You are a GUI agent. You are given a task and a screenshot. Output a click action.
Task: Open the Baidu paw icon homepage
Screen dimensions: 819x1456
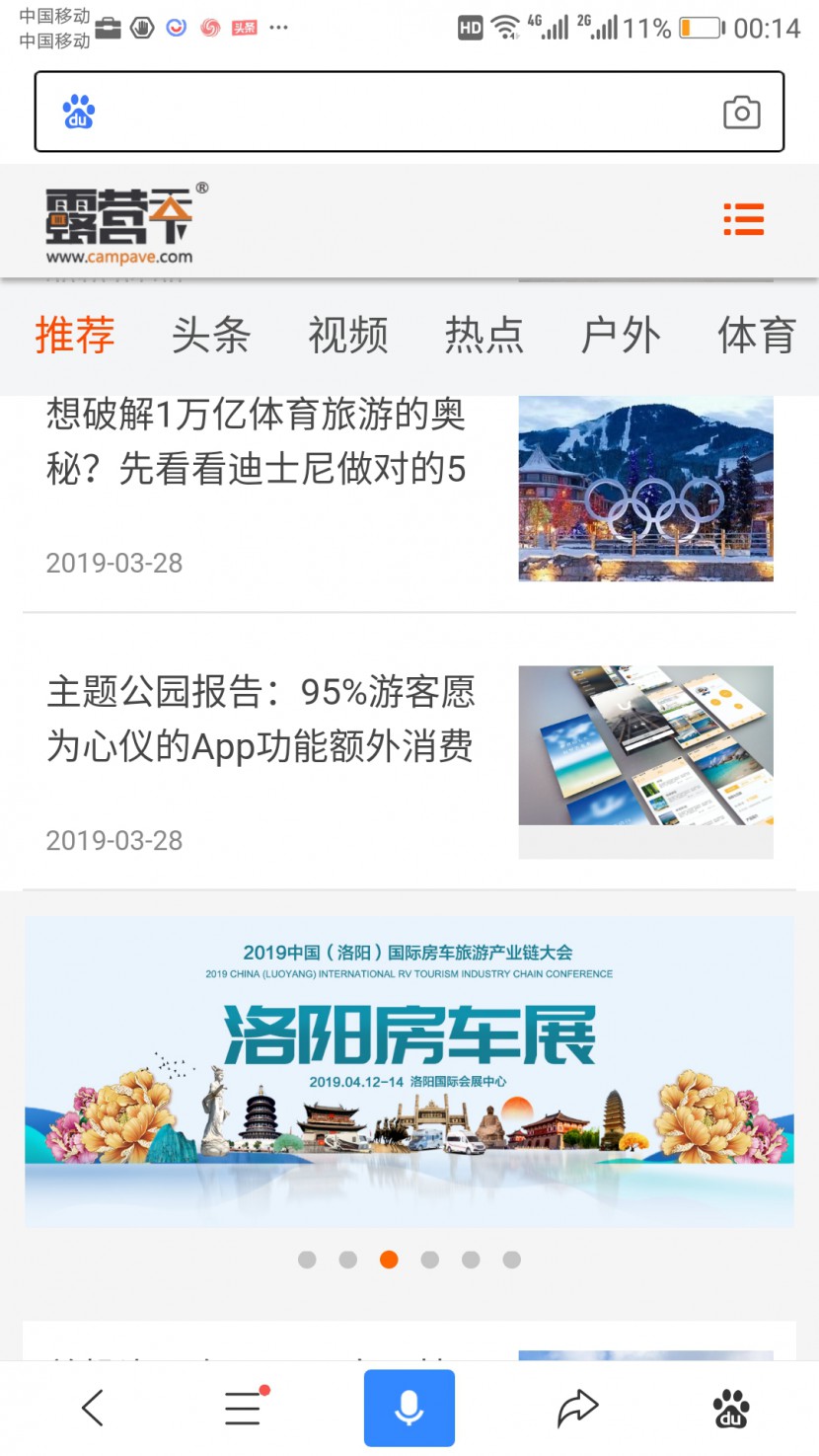pyautogui.click(x=730, y=1406)
